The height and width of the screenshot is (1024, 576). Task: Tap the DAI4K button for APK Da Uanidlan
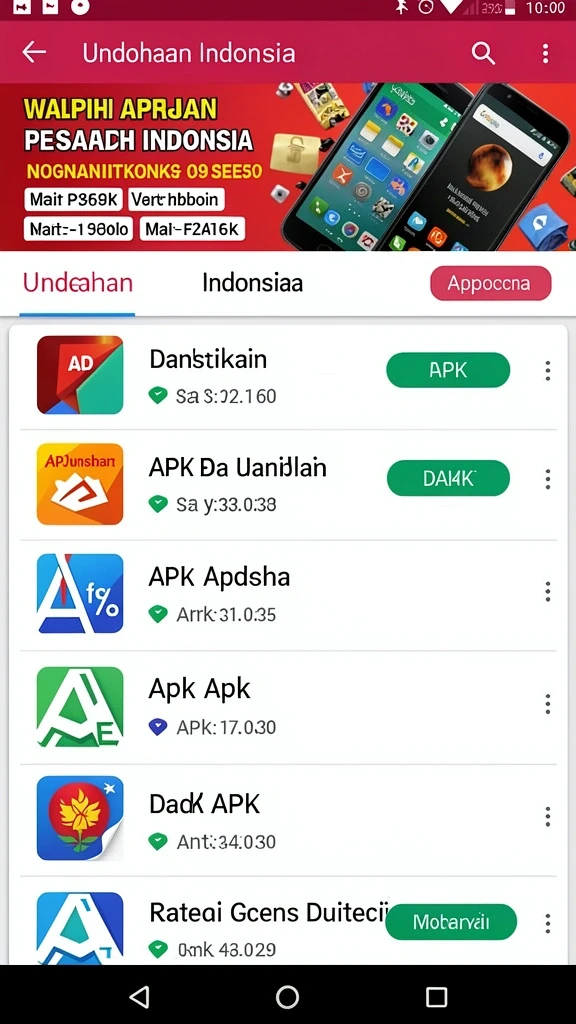pyautogui.click(x=448, y=478)
